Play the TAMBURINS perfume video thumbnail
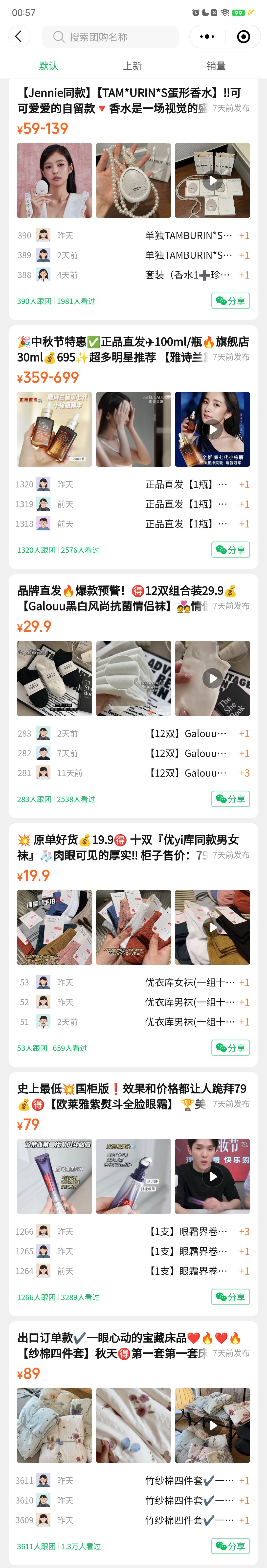Image resolution: width=267 pixels, height=1568 pixels. point(212,180)
